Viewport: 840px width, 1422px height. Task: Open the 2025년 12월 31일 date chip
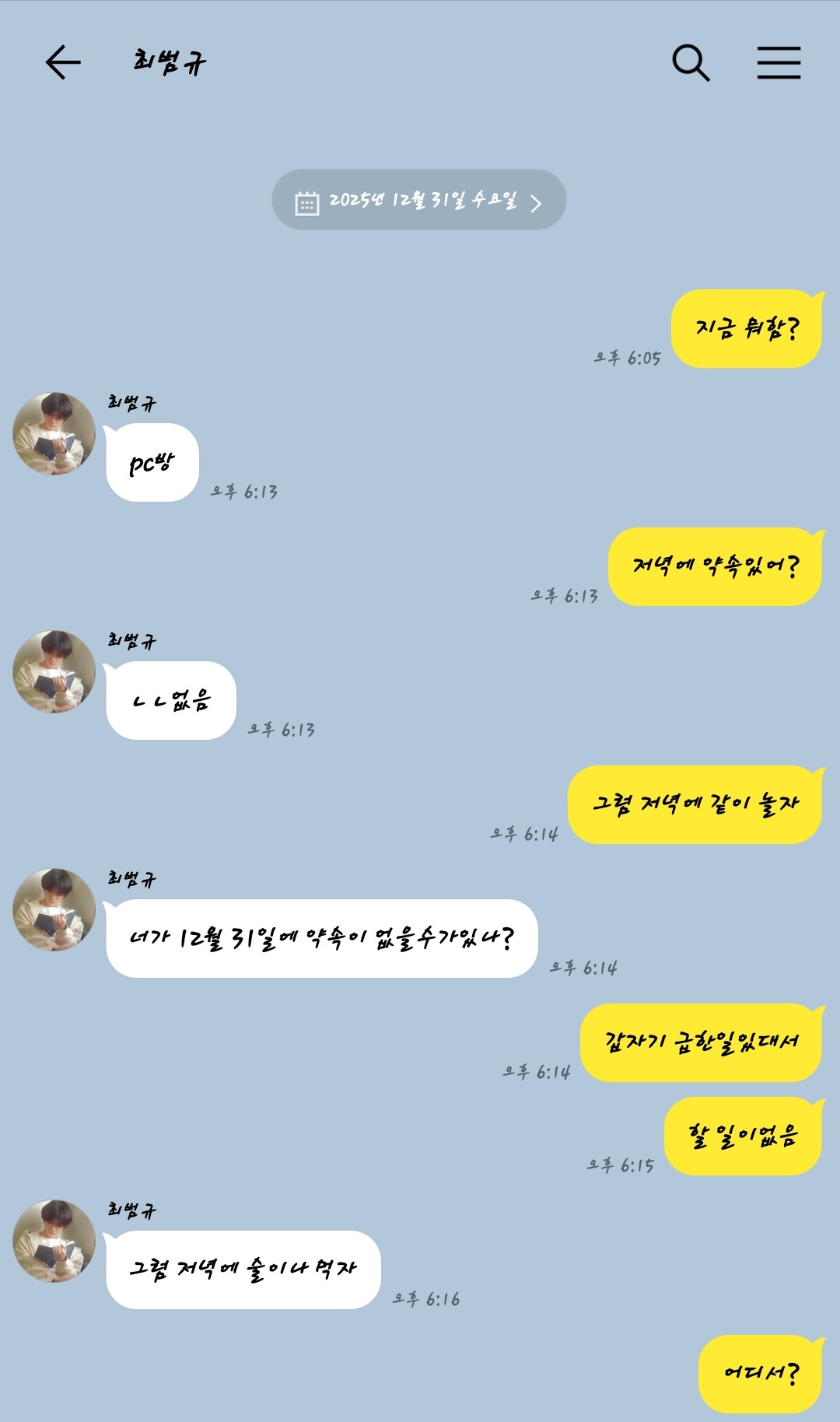pos(418,200)
